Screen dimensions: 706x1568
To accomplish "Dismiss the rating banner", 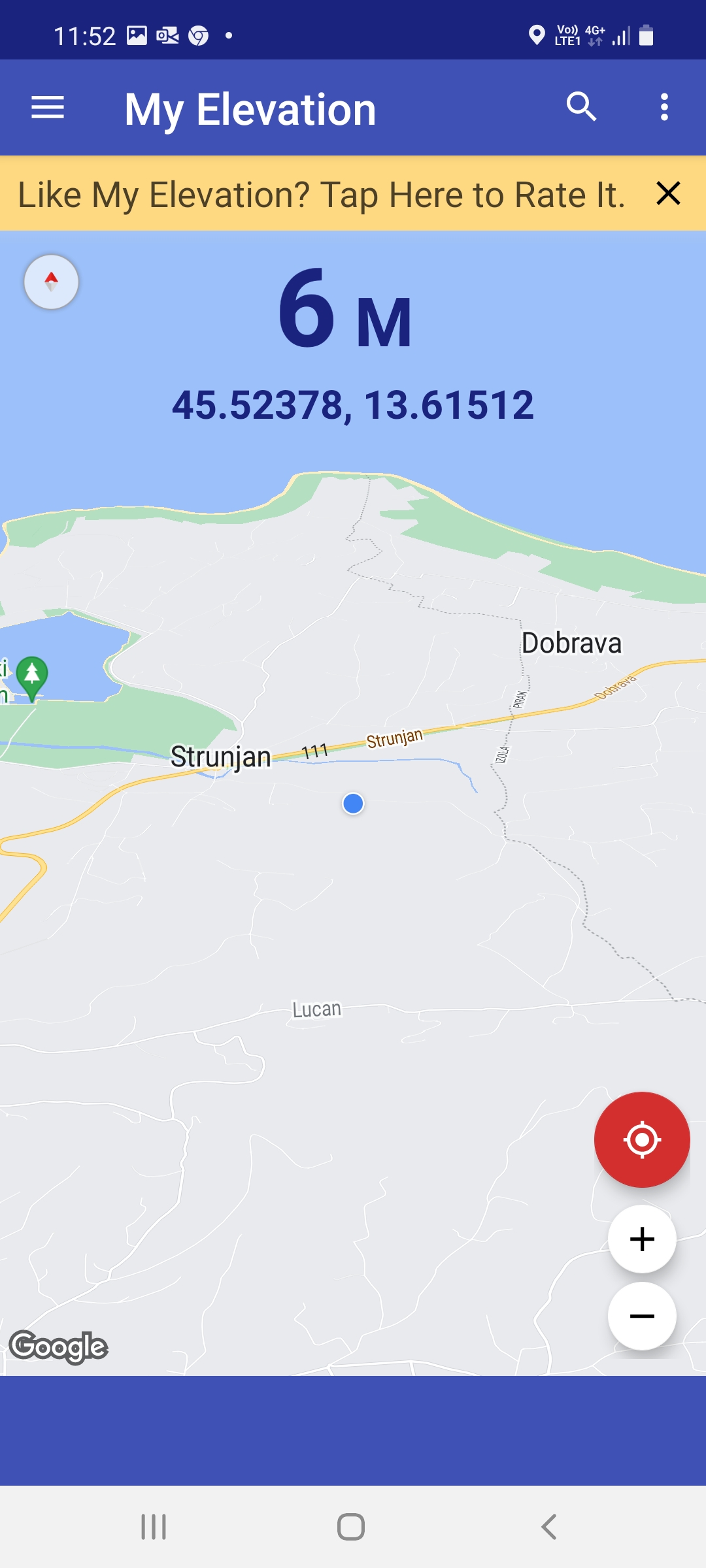I will pyautogui.click(x=668, y=193).
